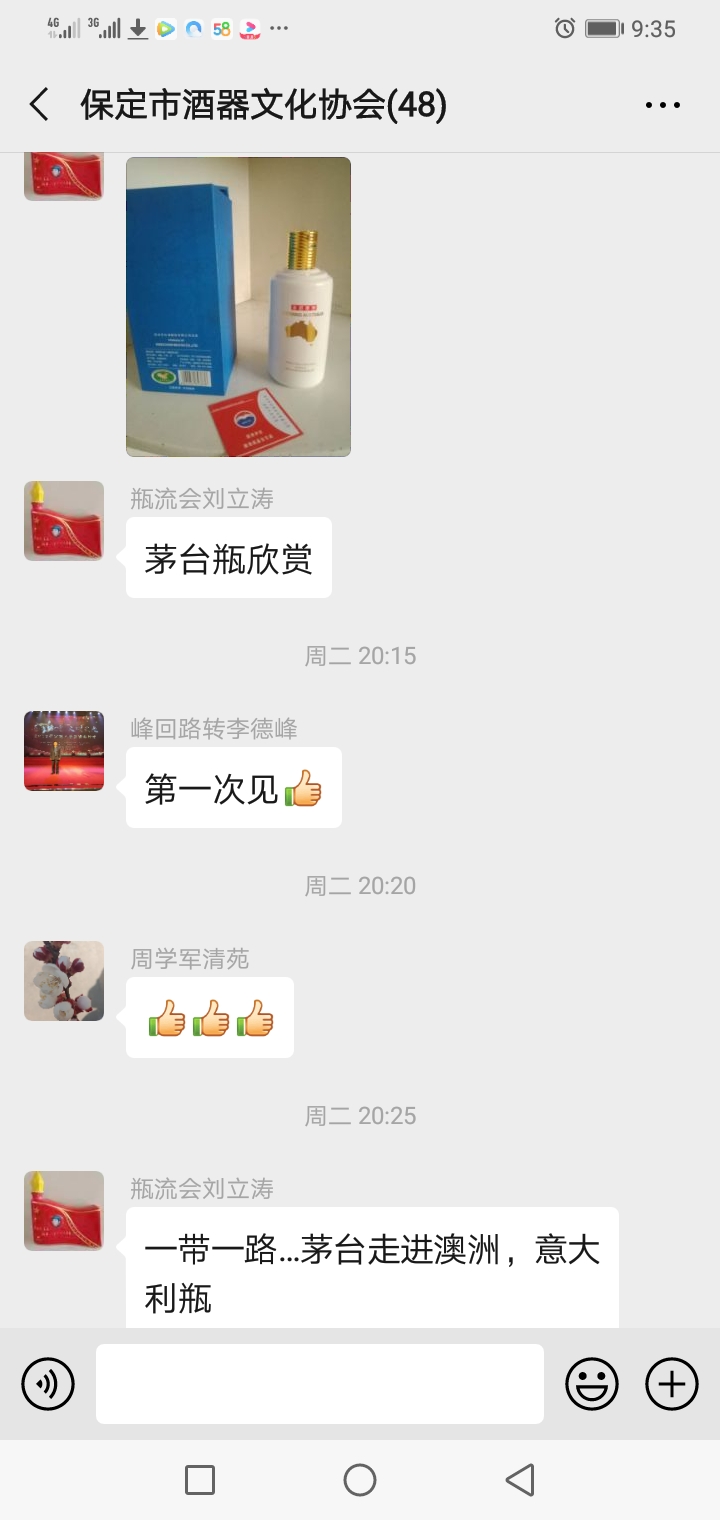Go back from the group chat

click(39, 104)
